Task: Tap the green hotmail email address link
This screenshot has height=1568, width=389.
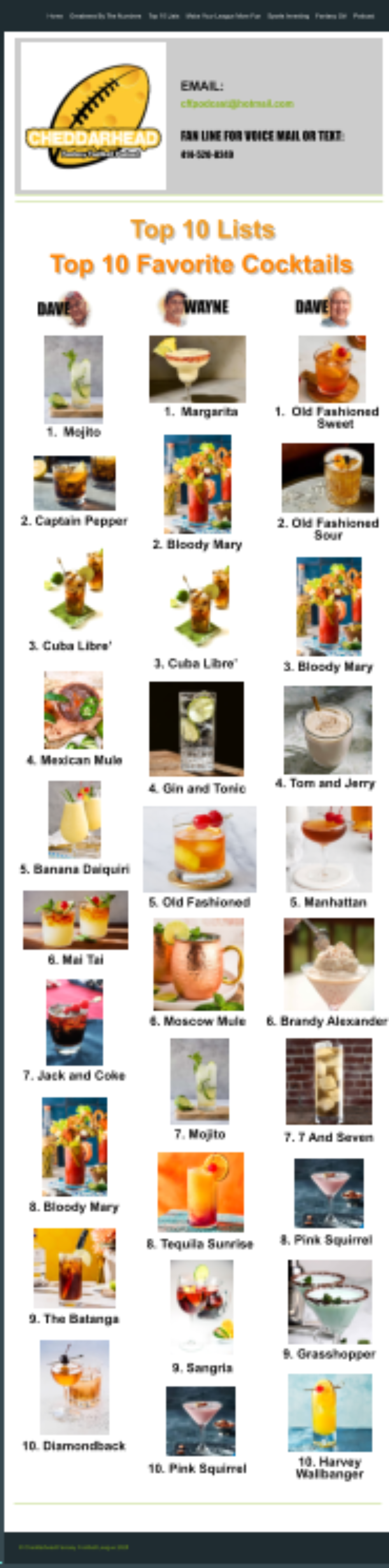Action: click(x=237, y=103)
